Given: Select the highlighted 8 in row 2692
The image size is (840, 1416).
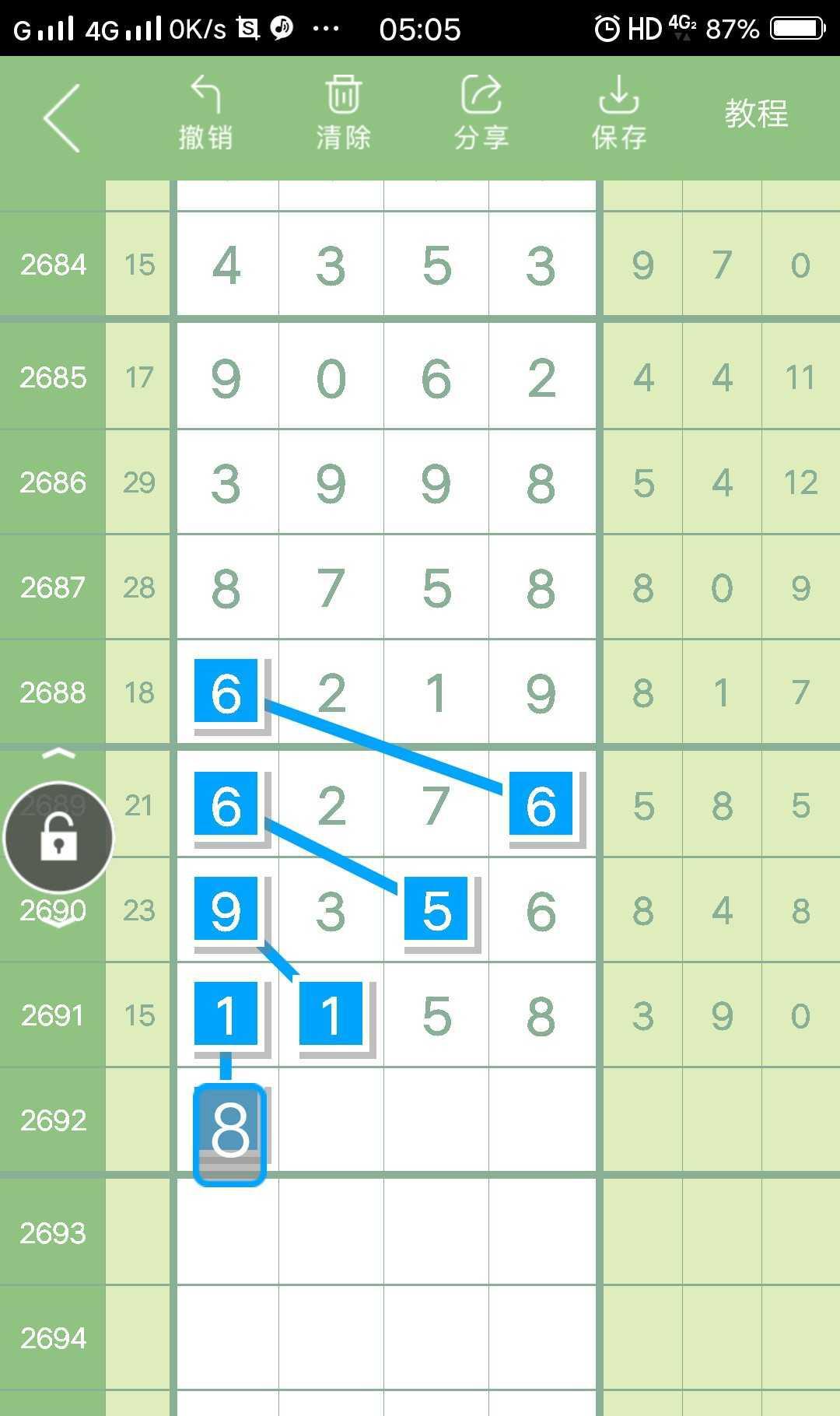Looking at the screenshot, I should tap(229, 1134).
